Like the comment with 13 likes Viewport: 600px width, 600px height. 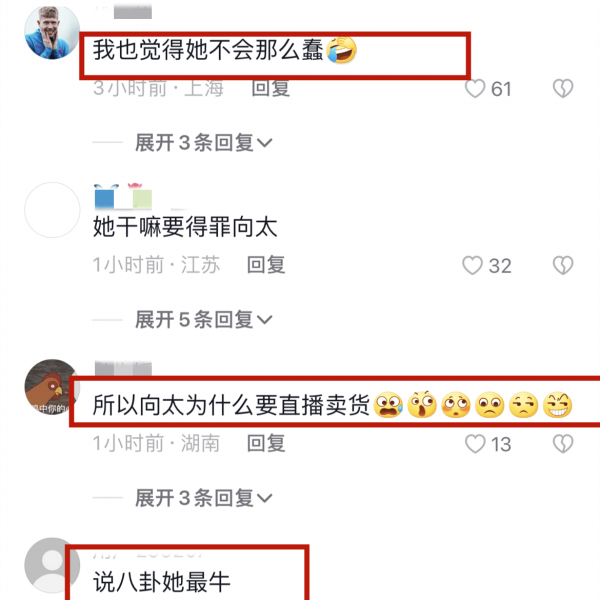pyautogui.click(x=476, y=443)
